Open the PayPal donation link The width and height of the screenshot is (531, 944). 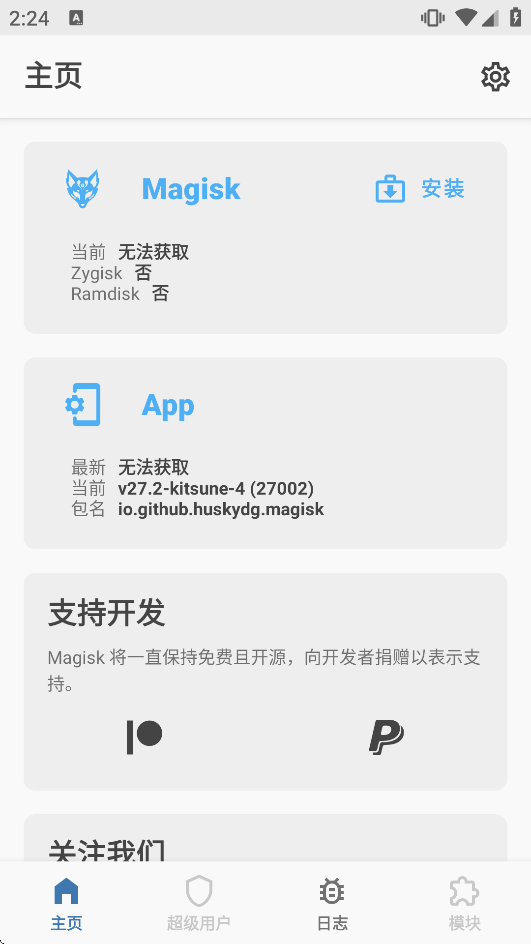coord(386,736)
